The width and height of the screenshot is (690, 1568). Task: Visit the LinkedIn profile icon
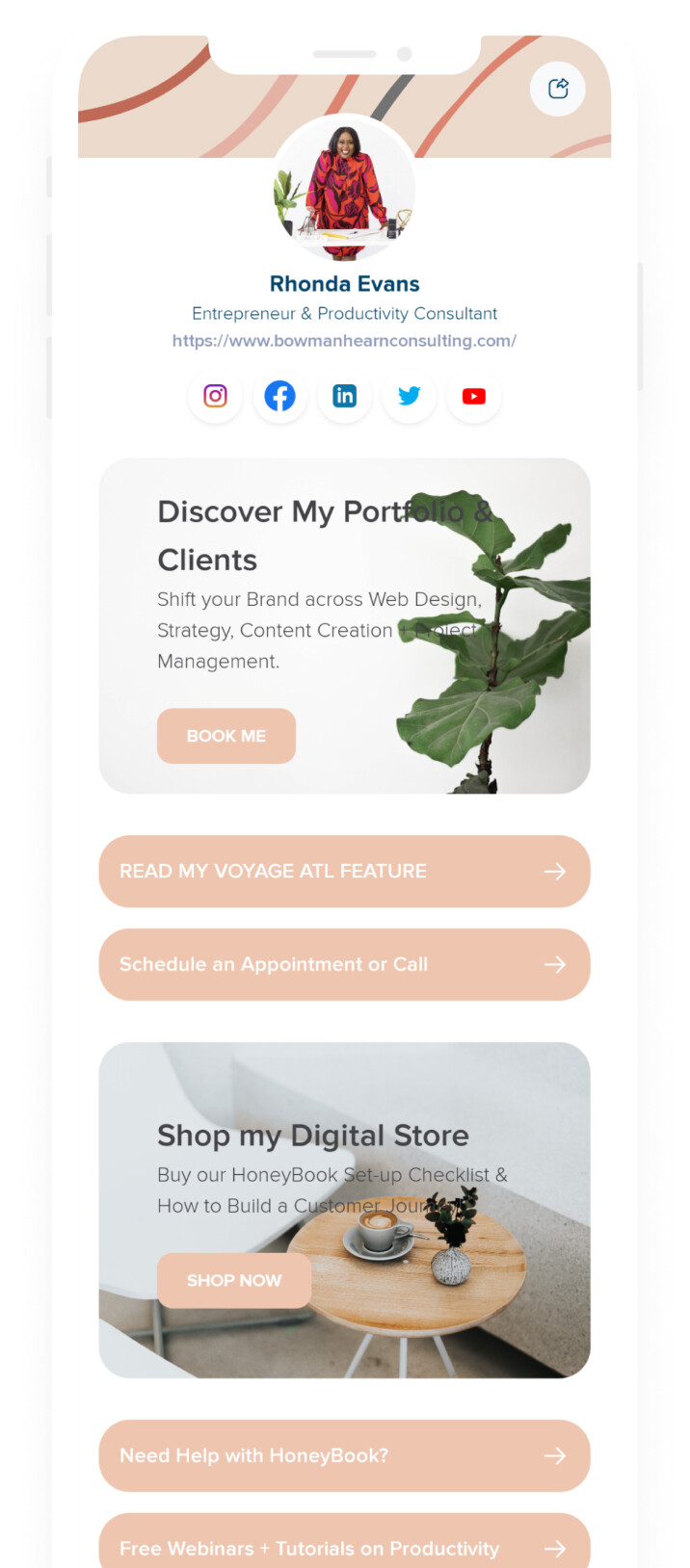click(344, 396)
